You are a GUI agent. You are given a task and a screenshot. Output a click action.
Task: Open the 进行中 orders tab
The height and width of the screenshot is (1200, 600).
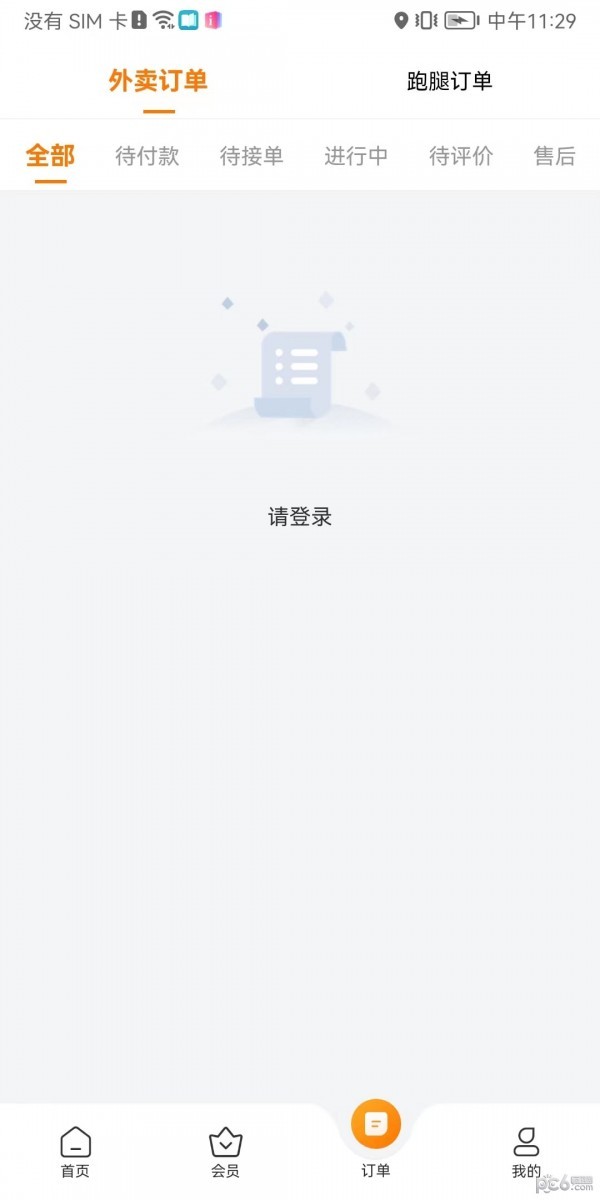pos(356,156)
